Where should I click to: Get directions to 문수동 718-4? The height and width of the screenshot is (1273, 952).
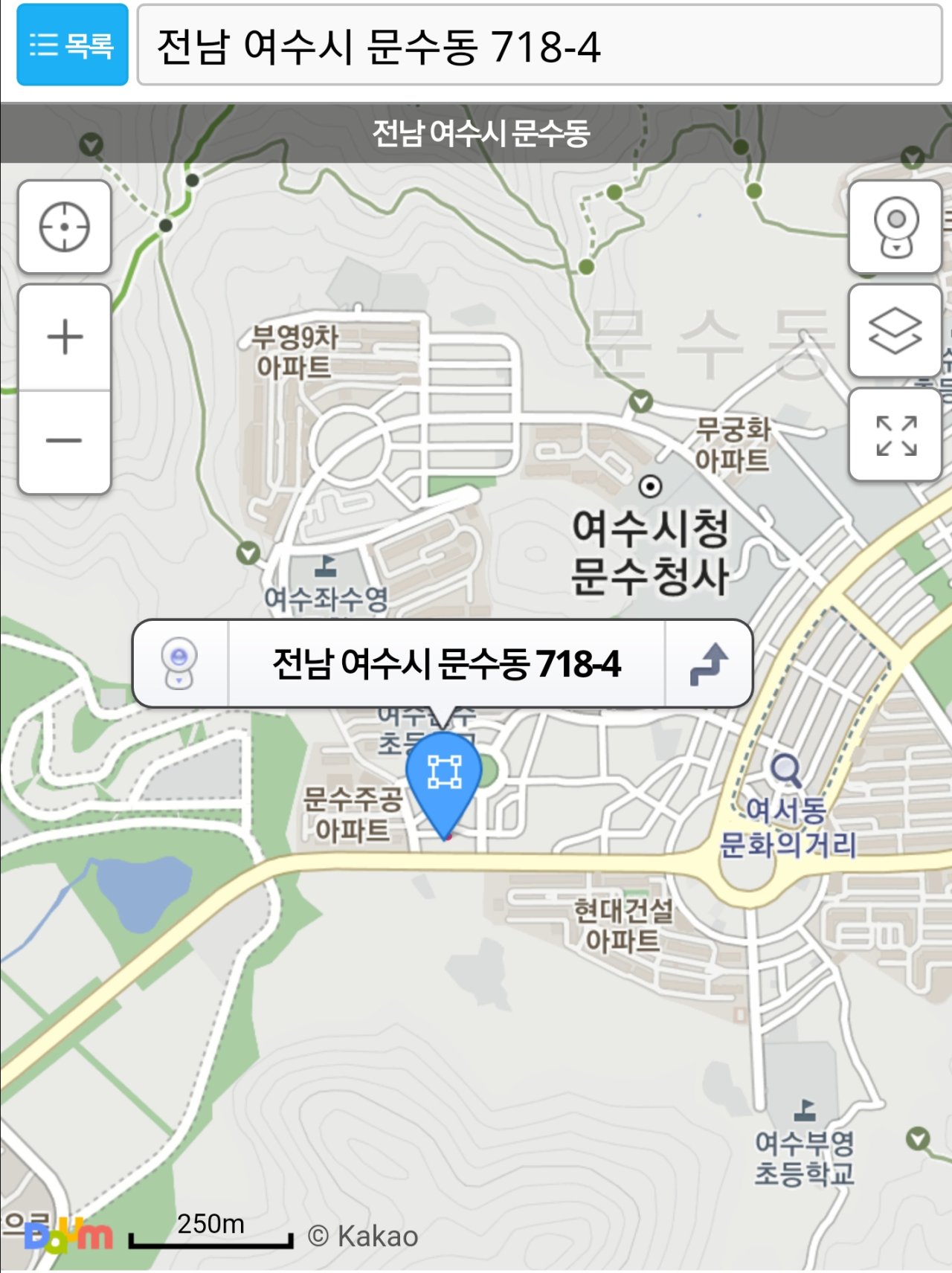709,663
